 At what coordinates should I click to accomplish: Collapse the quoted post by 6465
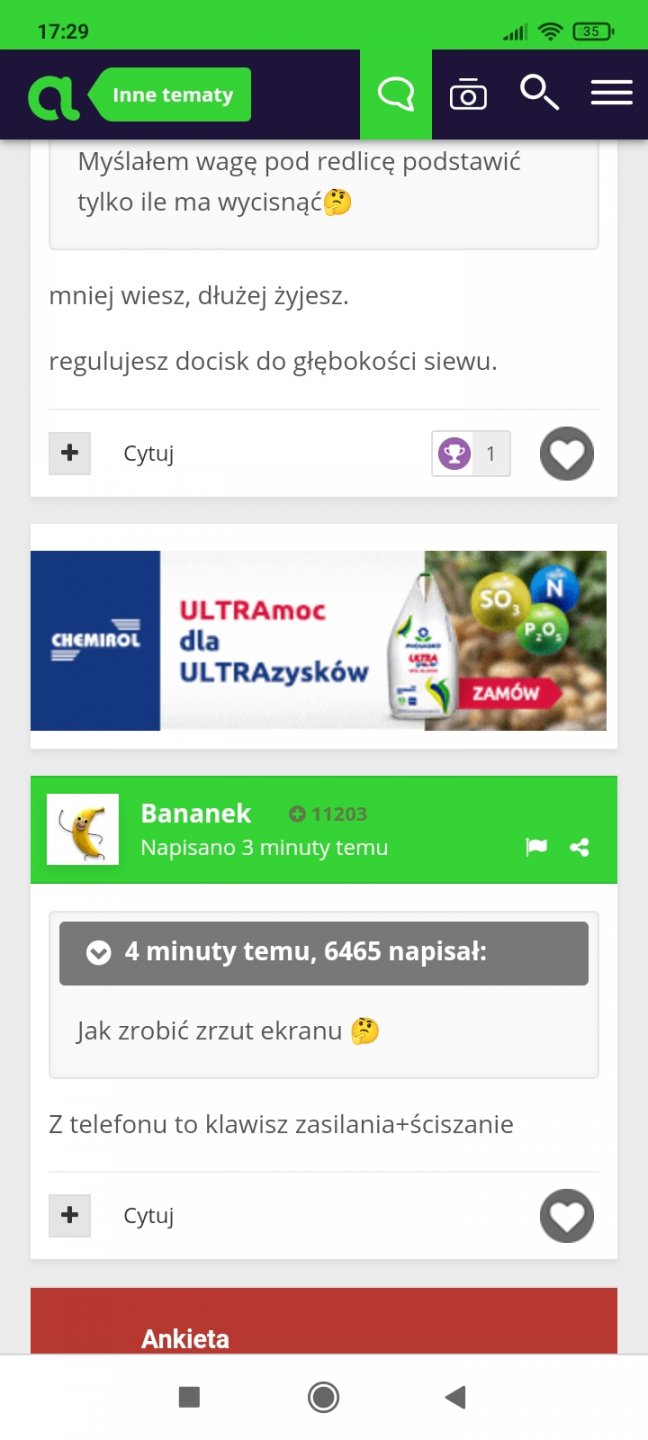[x=98, y=953]
